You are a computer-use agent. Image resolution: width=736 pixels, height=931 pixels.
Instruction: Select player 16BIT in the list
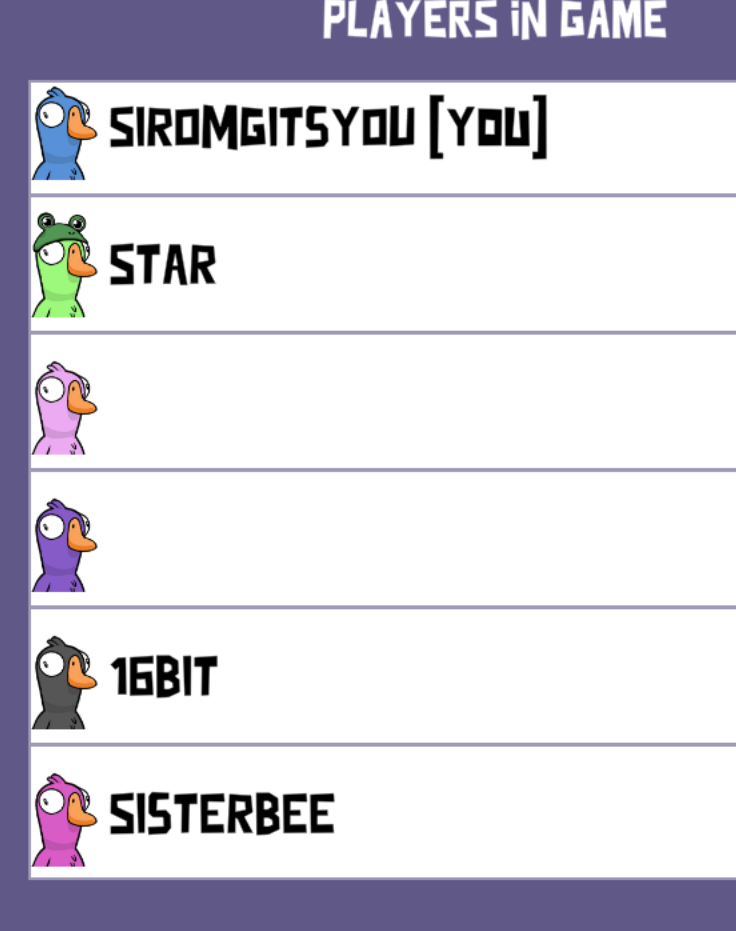click(383, 676)
